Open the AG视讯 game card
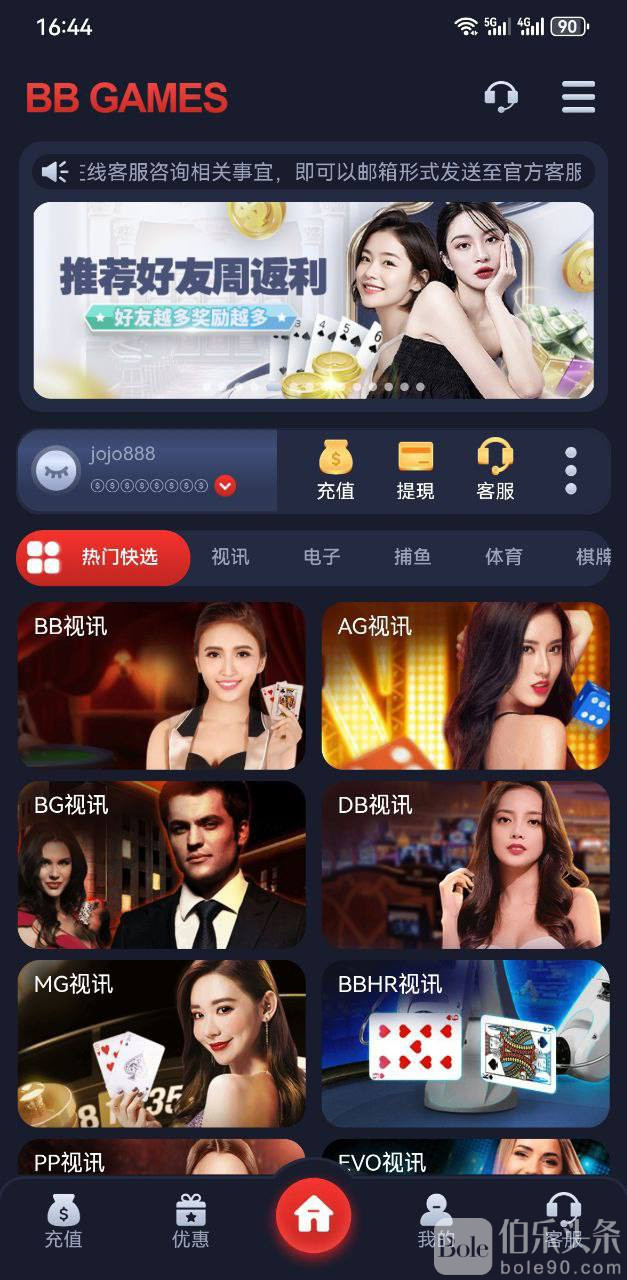627x1280 pixels. coord(465,686)
